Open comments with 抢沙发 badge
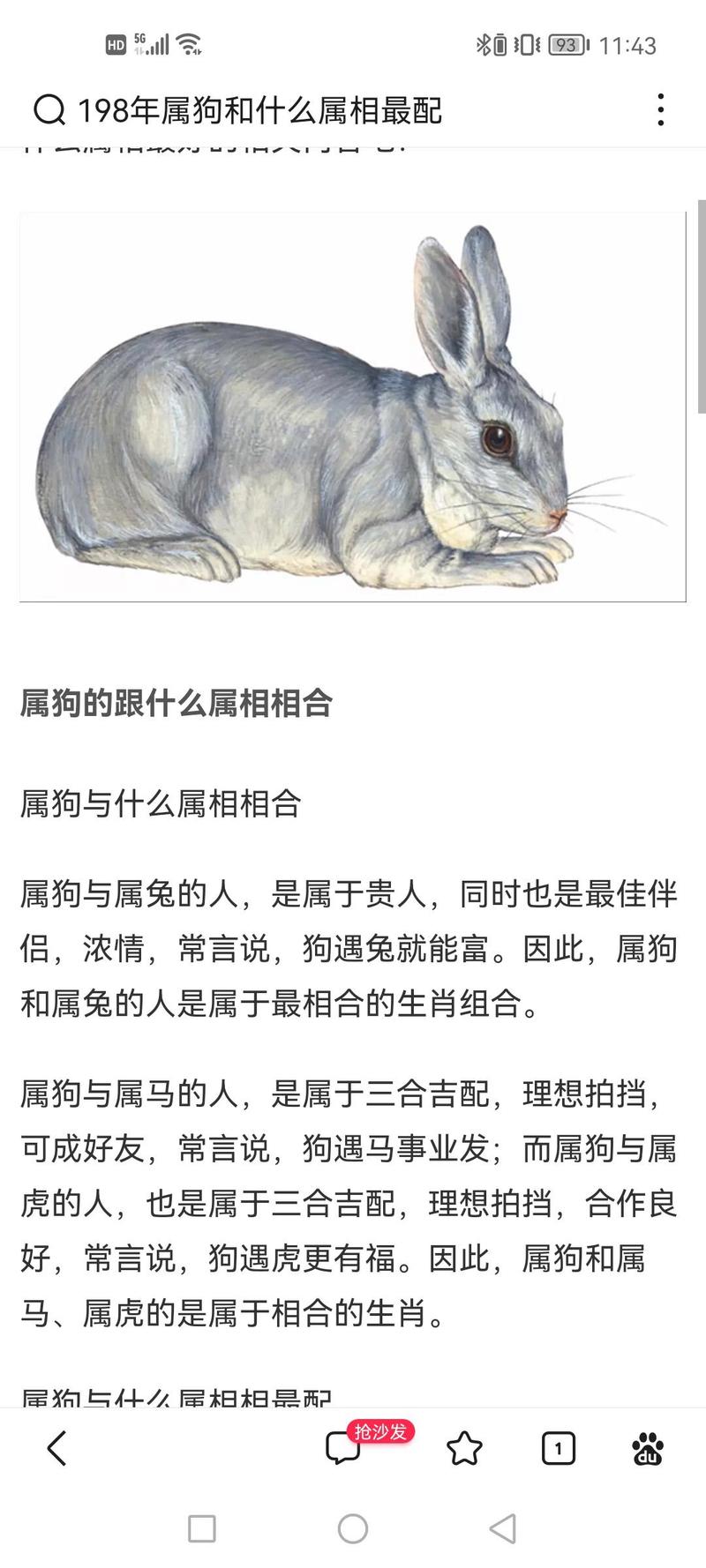 point(344,1447)
